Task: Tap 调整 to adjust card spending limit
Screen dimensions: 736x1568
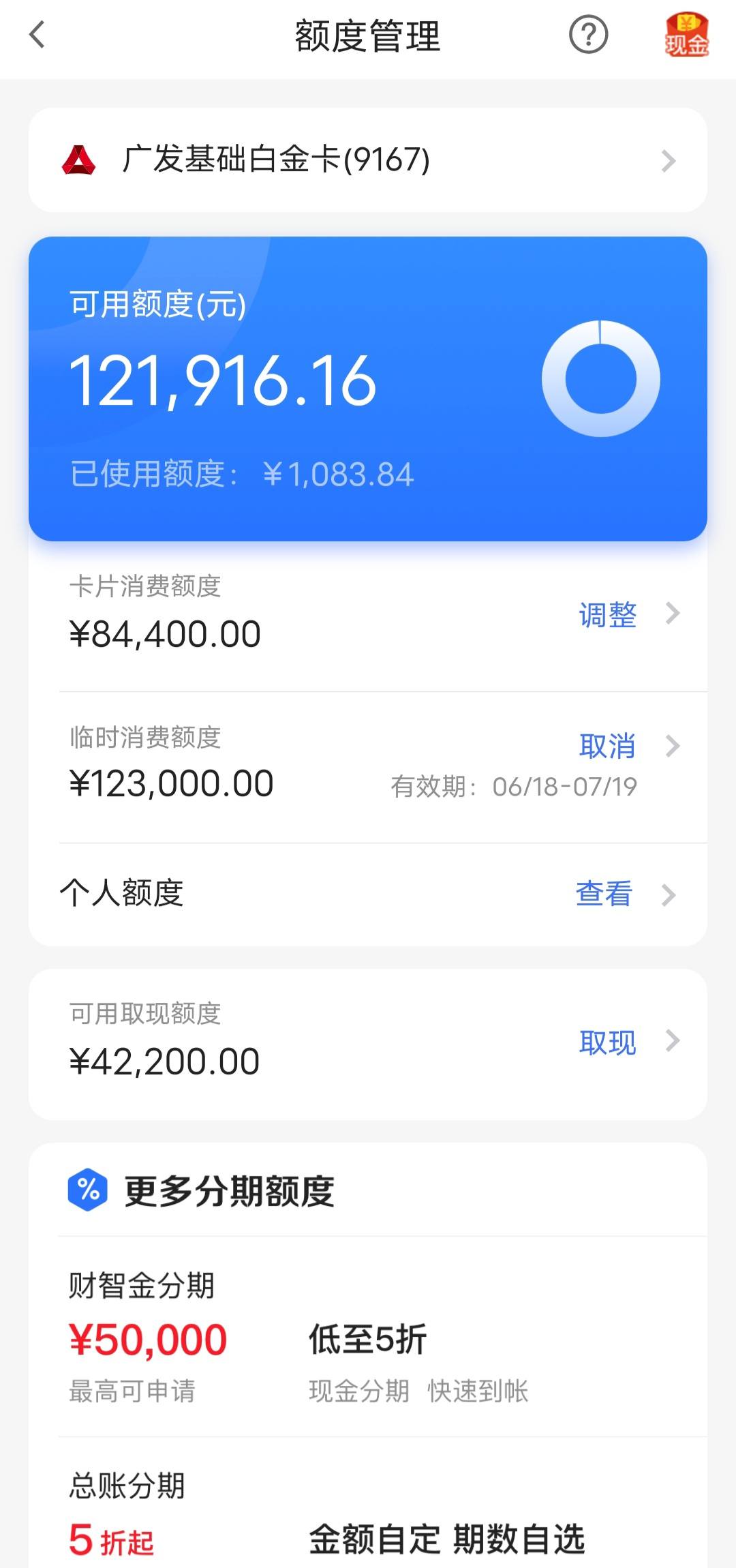Action: (x=607, y=614)
